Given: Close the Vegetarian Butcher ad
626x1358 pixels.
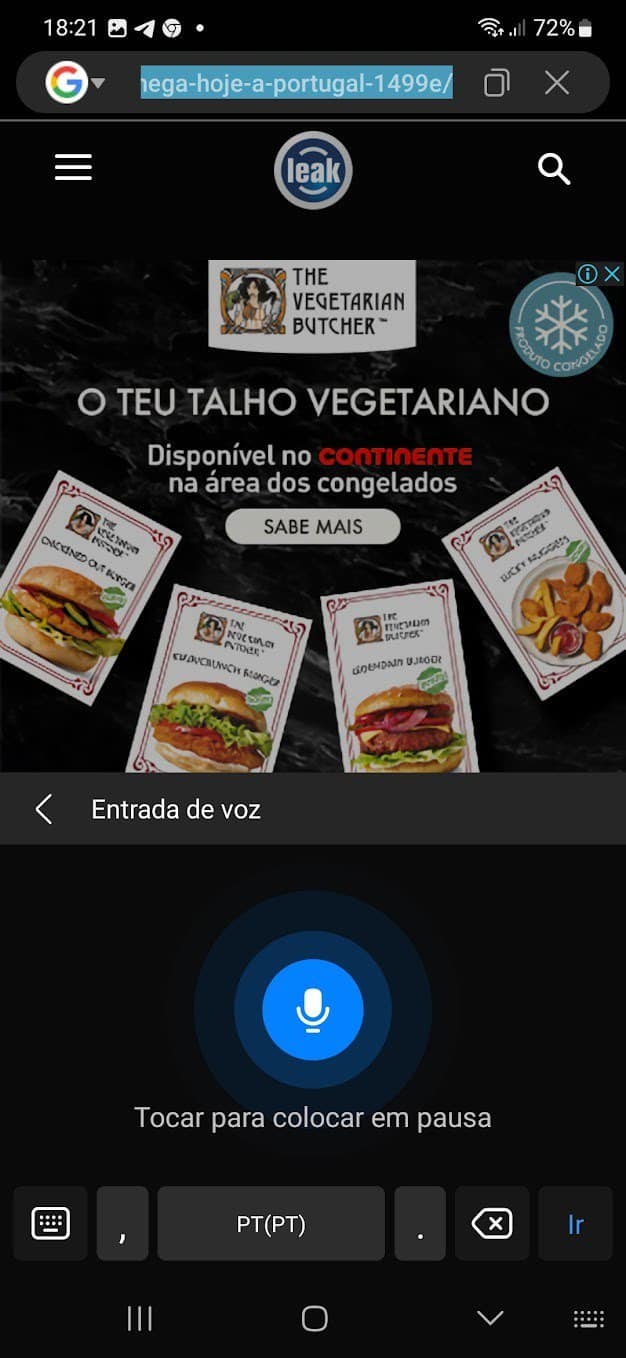Looking at the screenshot, I should pyautogui.click(x=612, y=274).
